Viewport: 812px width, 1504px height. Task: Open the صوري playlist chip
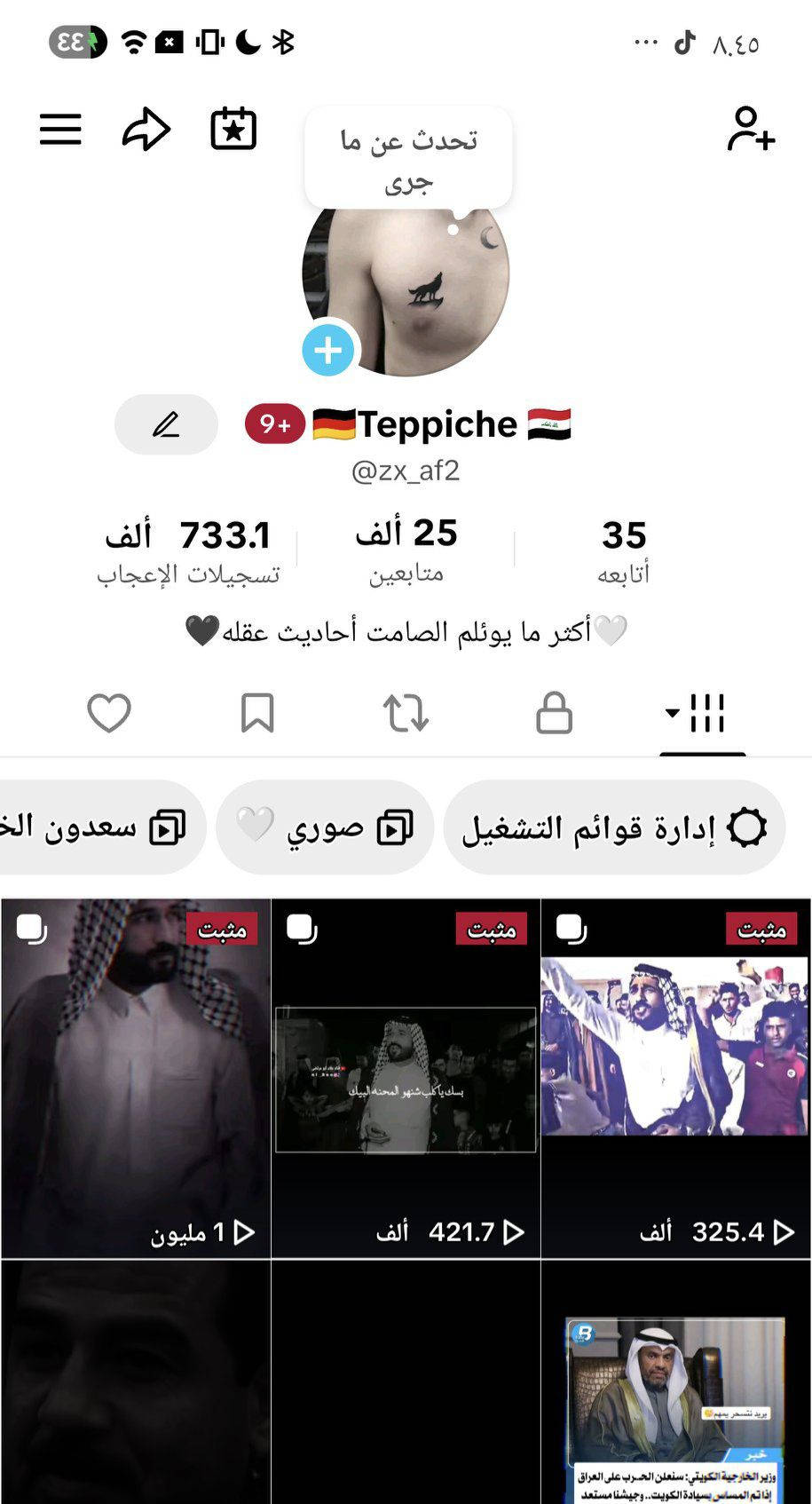point(325,827)
